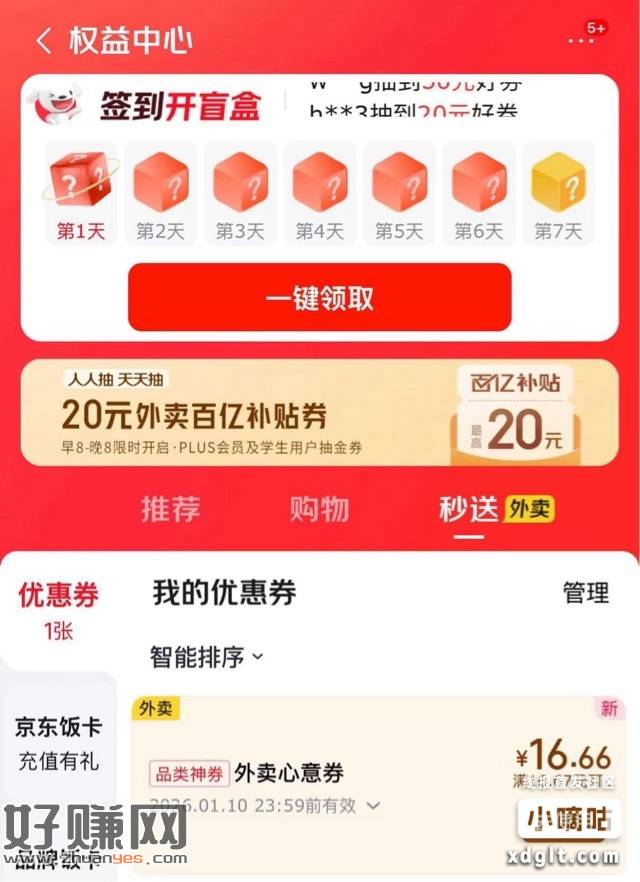
Task: Expand validity details of 外卖心意券
Action: click(374, 805)
